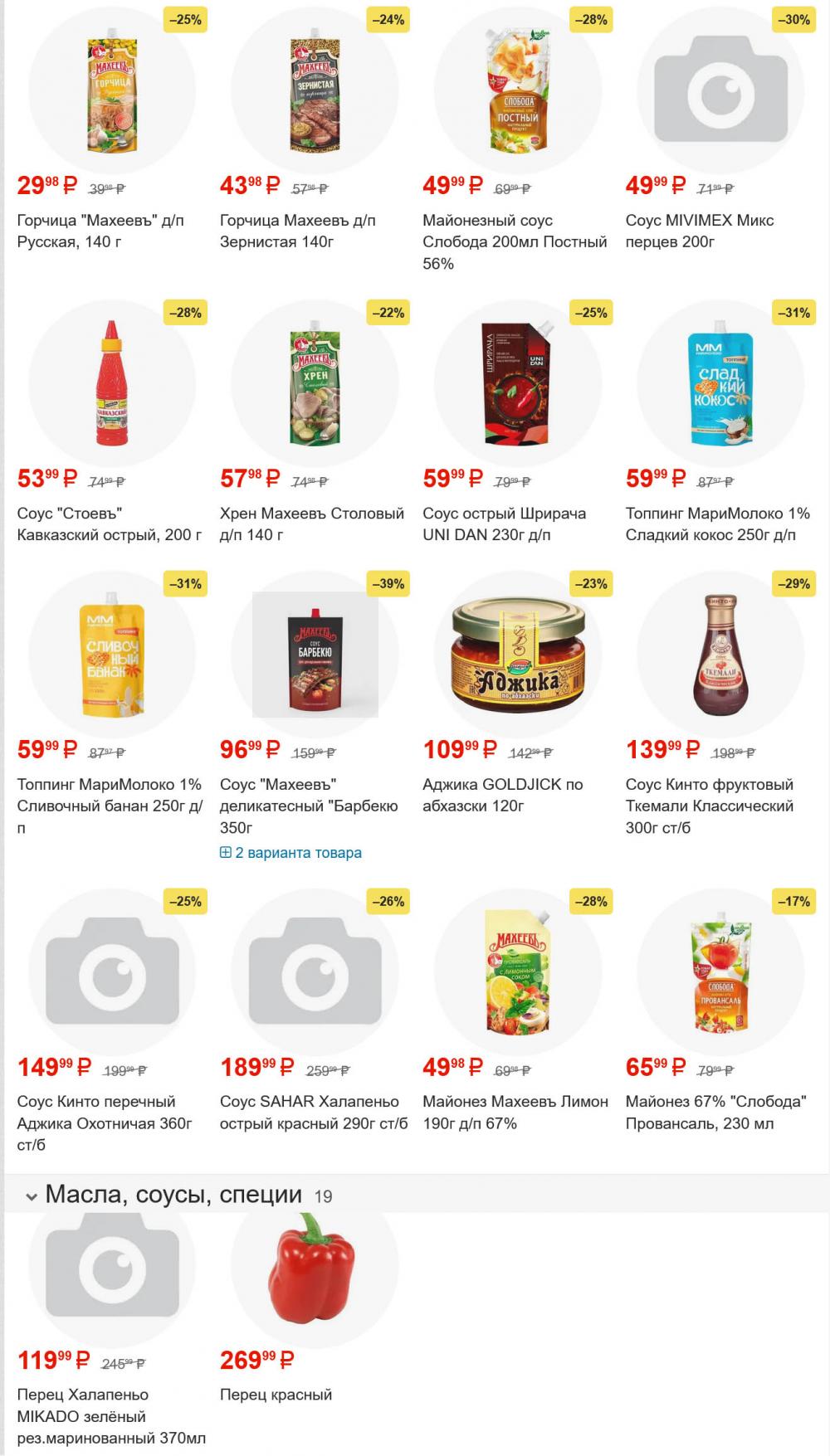Open Майонез Махеевъ Лимон 190г
830x1456 pixels.
point(515,1112)
